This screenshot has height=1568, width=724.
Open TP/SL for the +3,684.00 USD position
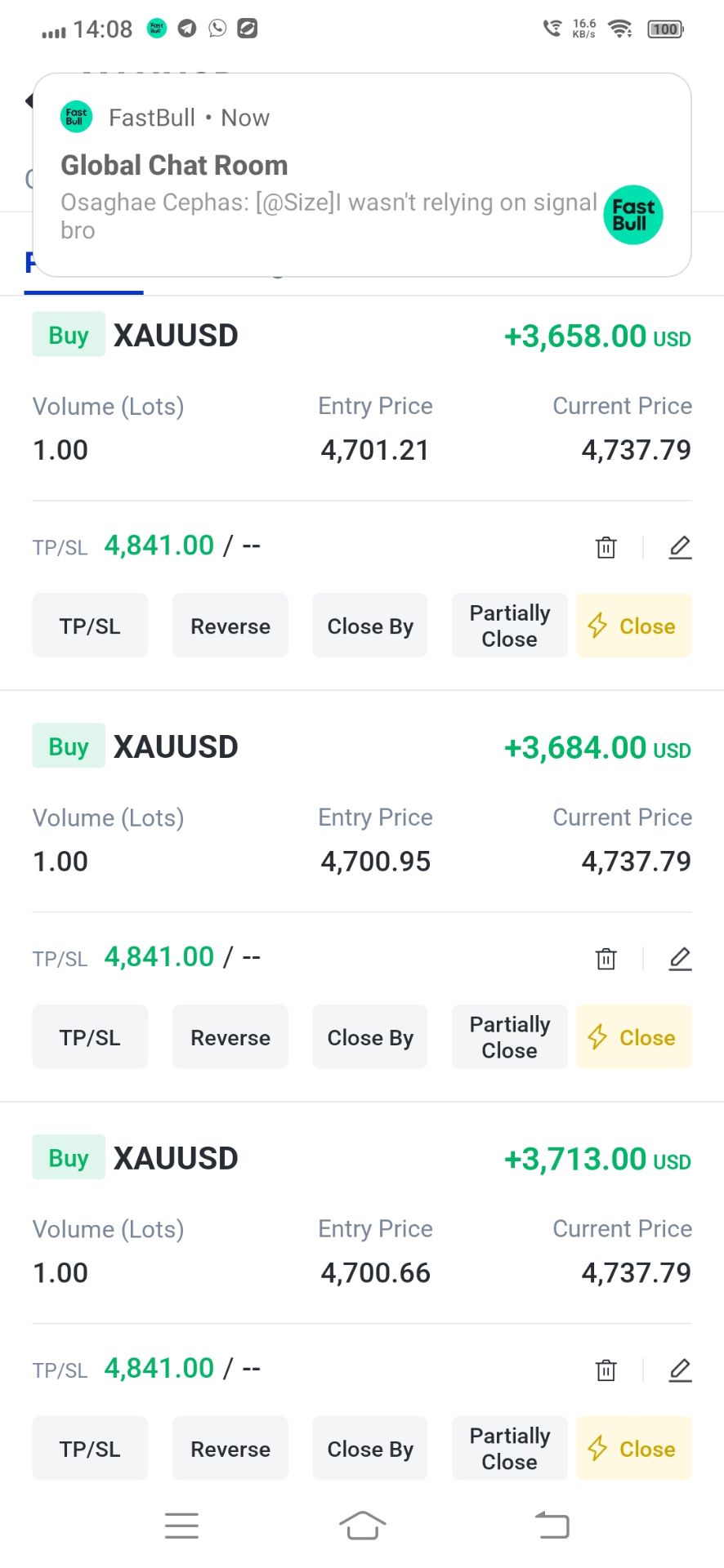tap(90, 1037)
